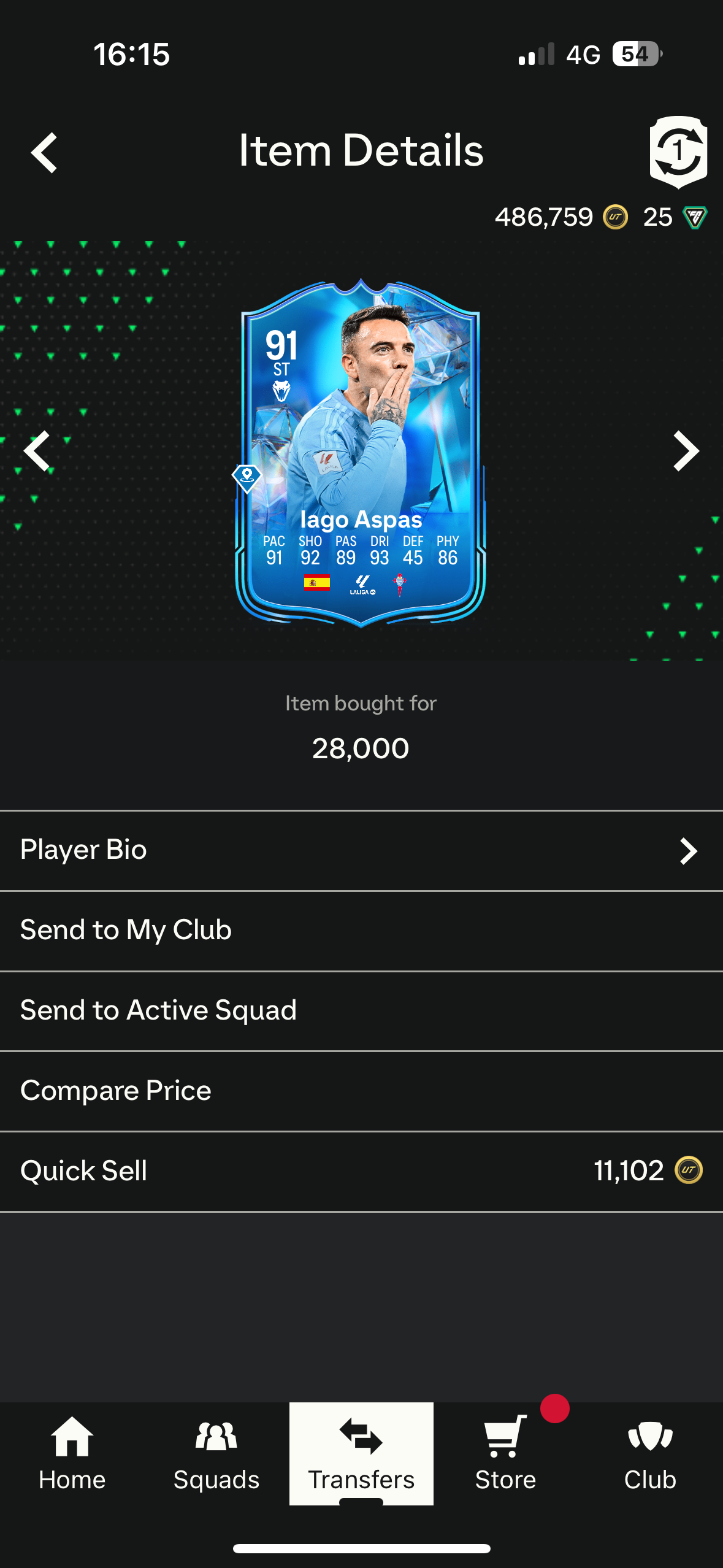723x1568 pixels.
Task: Go back from Item Details
Action: click(44, 152)
